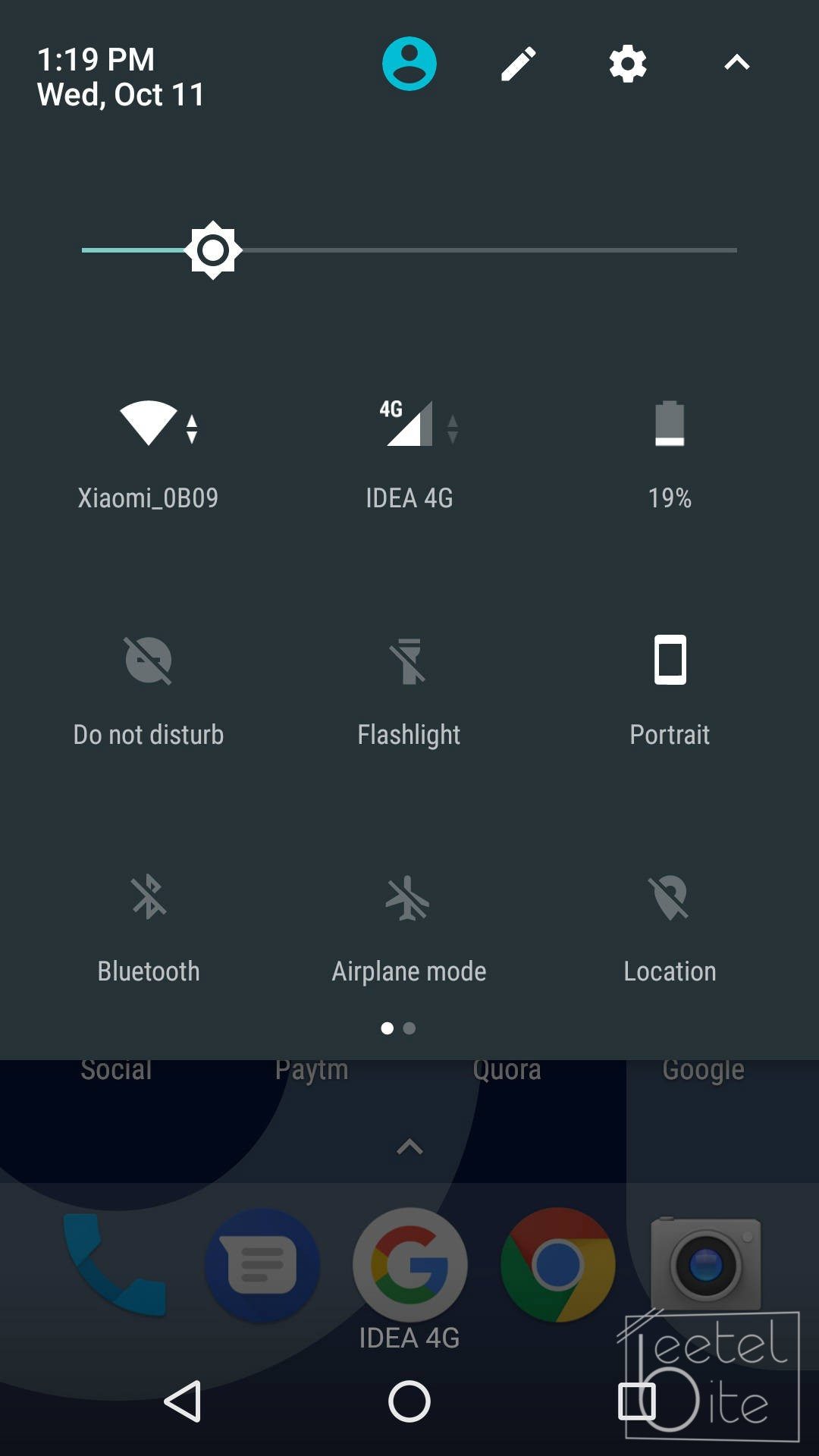
Task: Enable Do not disturb
Action: pos(149,661)
